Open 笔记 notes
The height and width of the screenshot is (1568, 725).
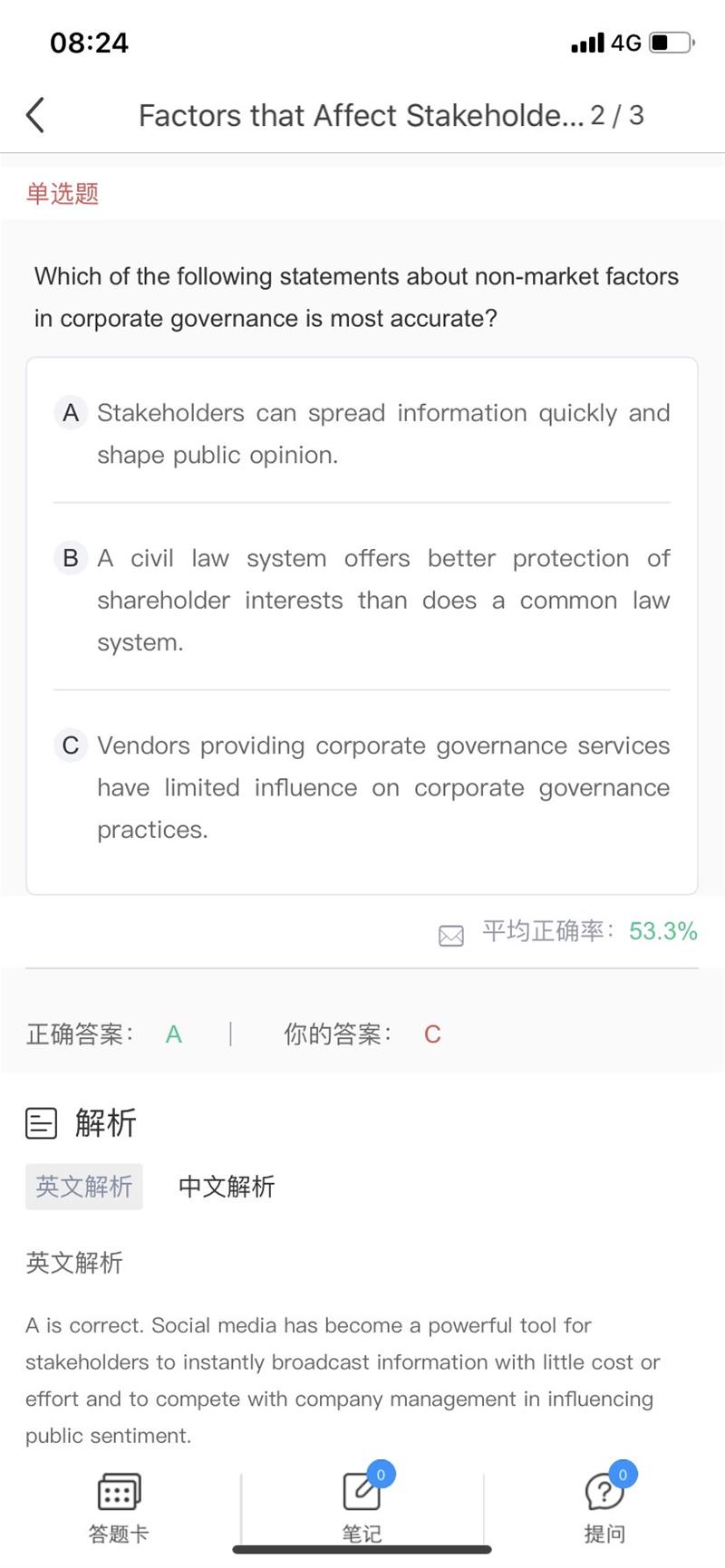click(x=362, y=1505)
